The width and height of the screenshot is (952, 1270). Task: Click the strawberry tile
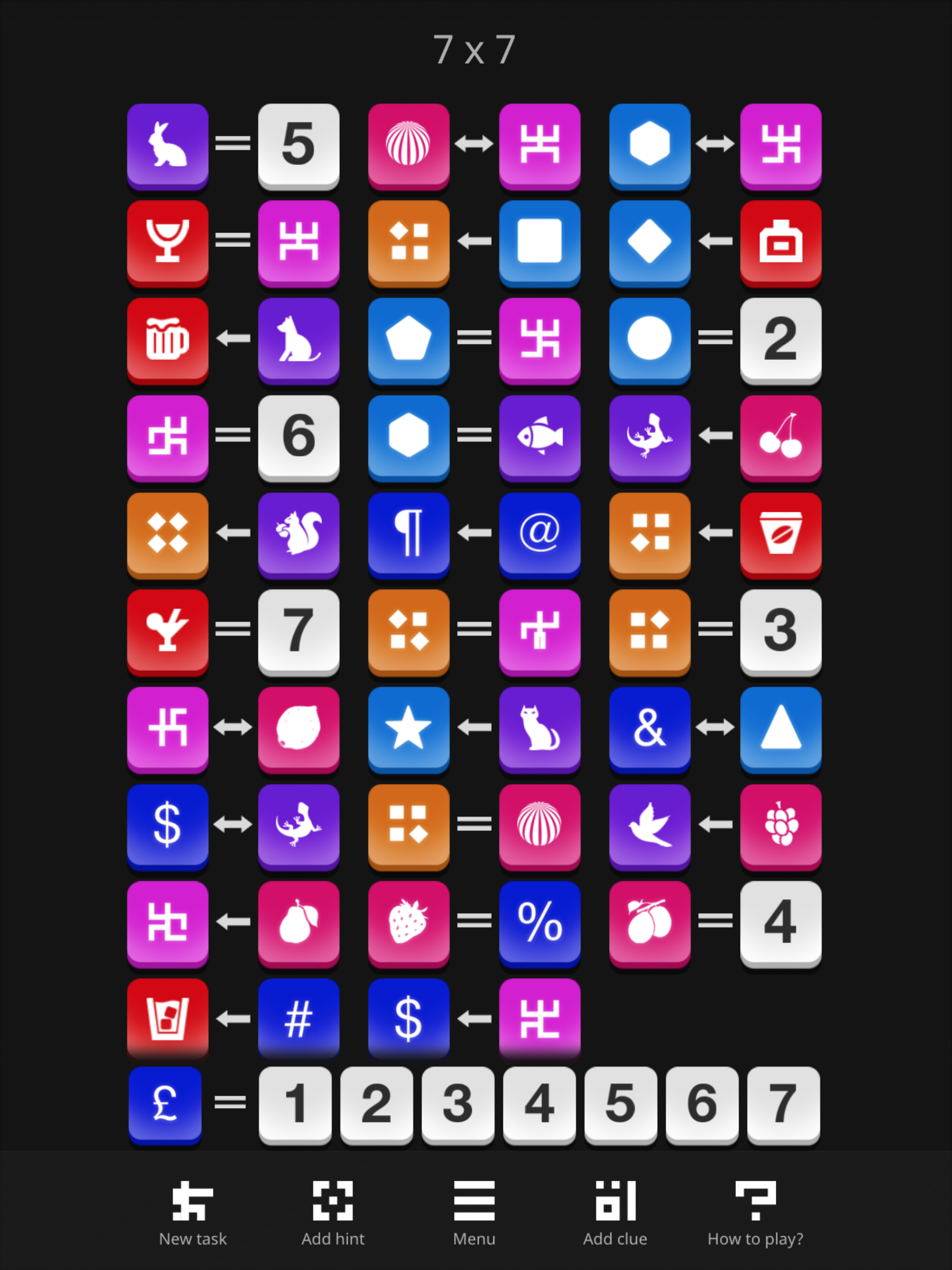pos(408,922)
